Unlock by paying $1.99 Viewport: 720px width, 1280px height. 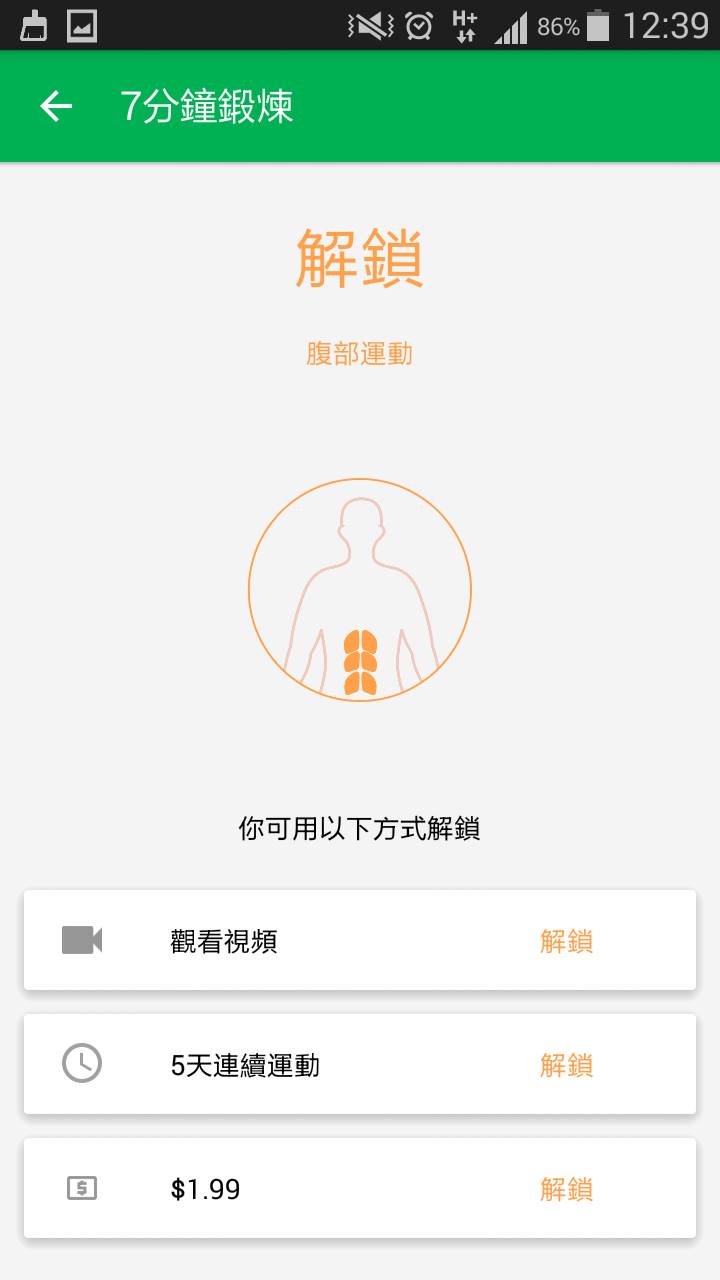tap(566, 1189)
